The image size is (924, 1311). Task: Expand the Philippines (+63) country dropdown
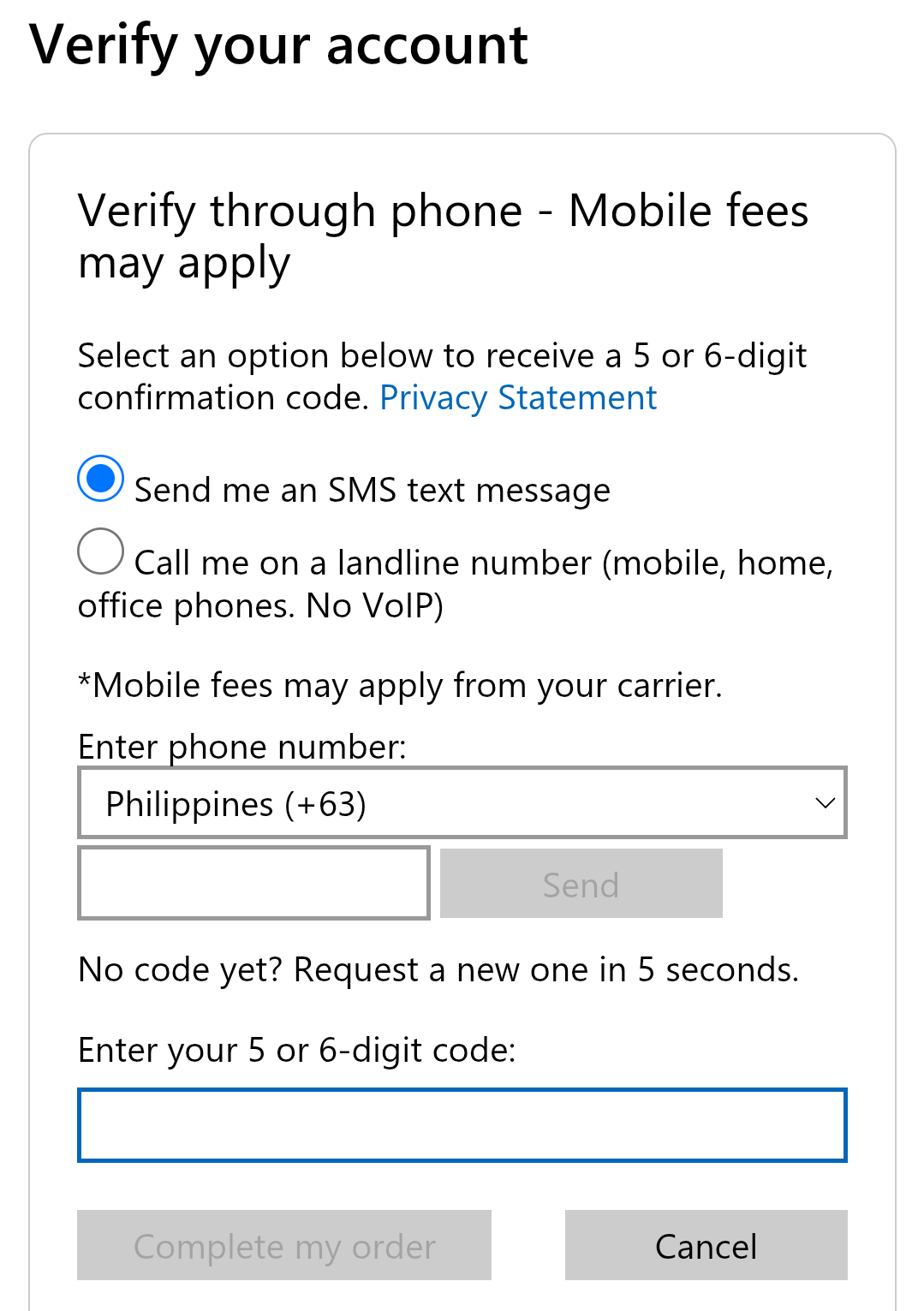click(462, 803)
